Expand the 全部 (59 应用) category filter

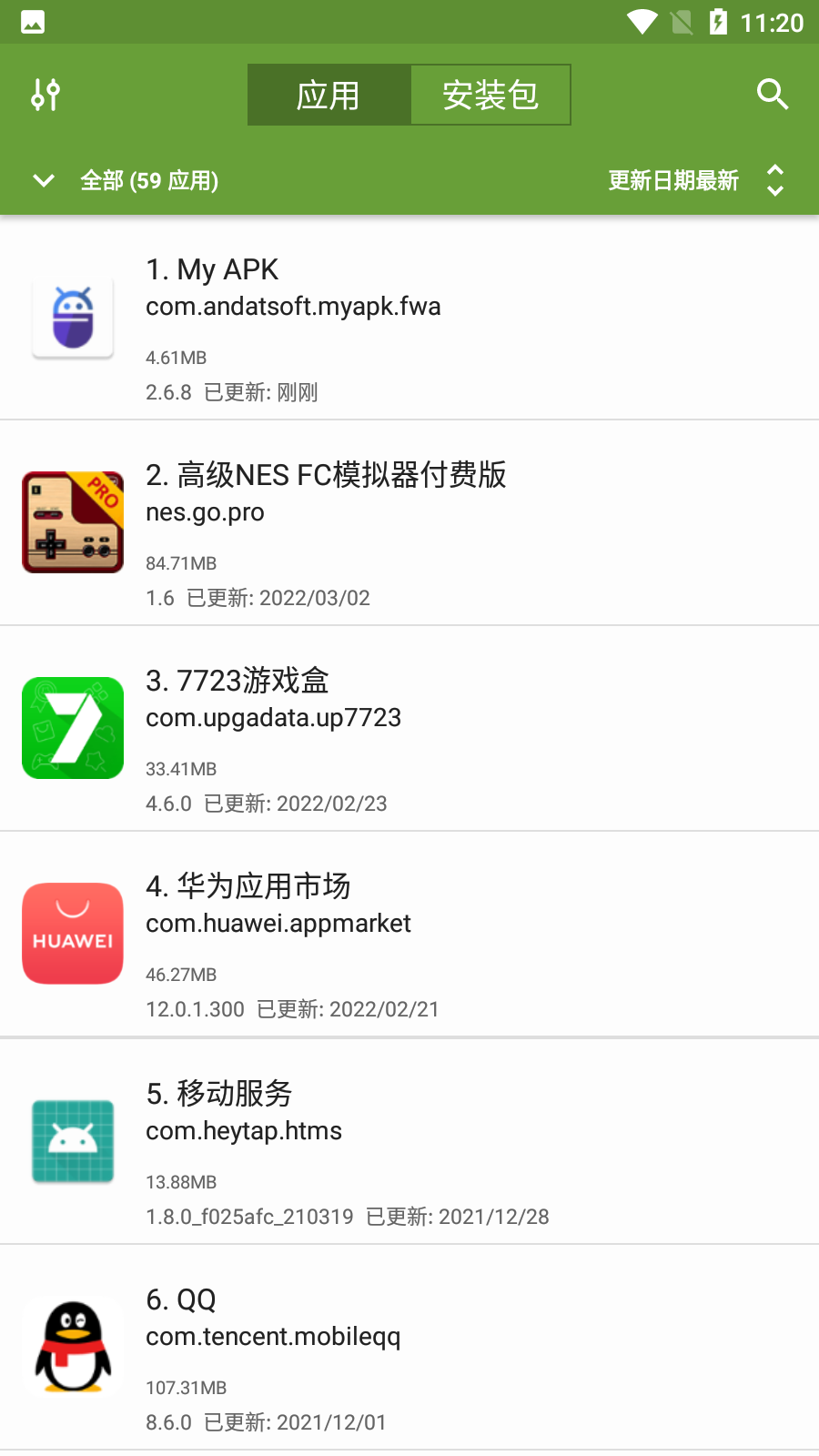(x=150, y=180)
